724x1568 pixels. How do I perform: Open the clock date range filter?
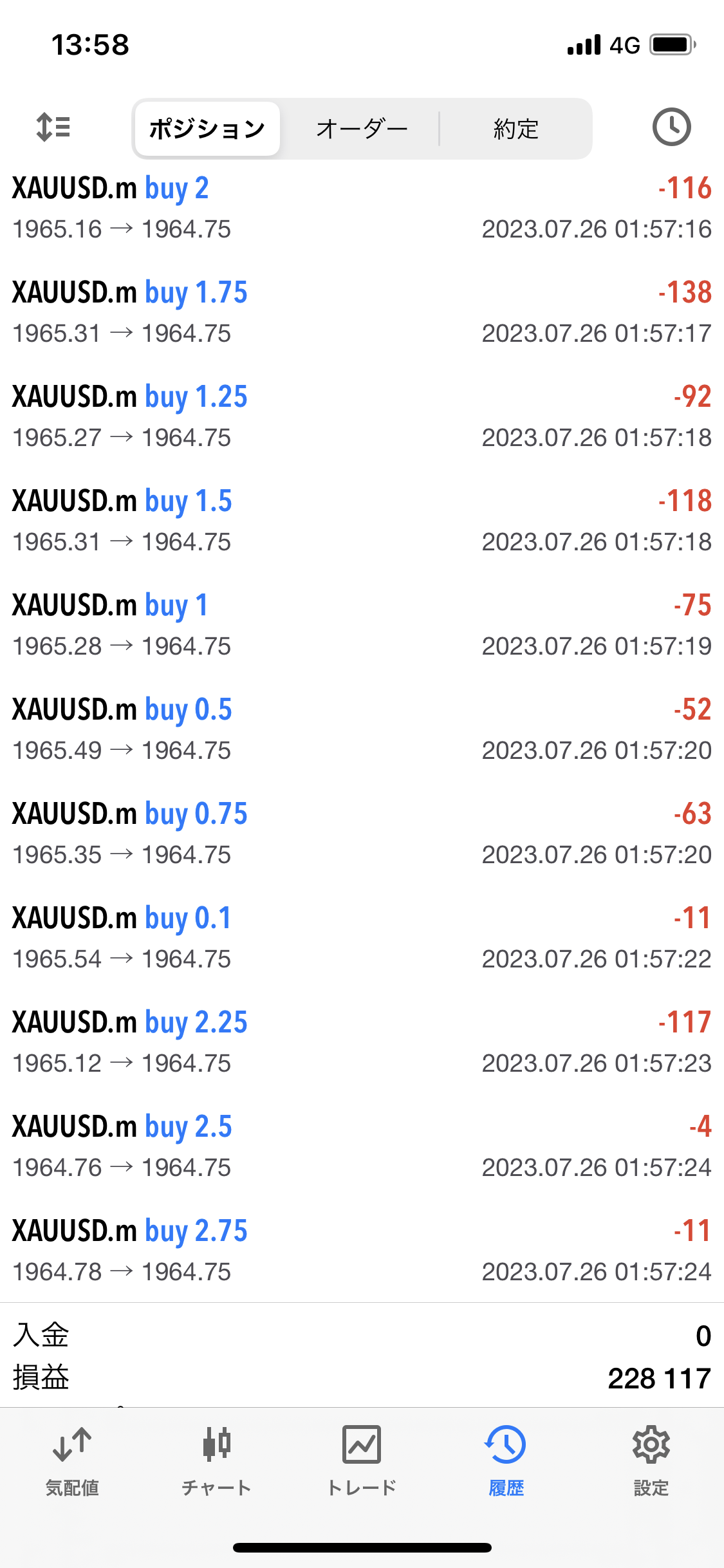[x=671, y=127]
